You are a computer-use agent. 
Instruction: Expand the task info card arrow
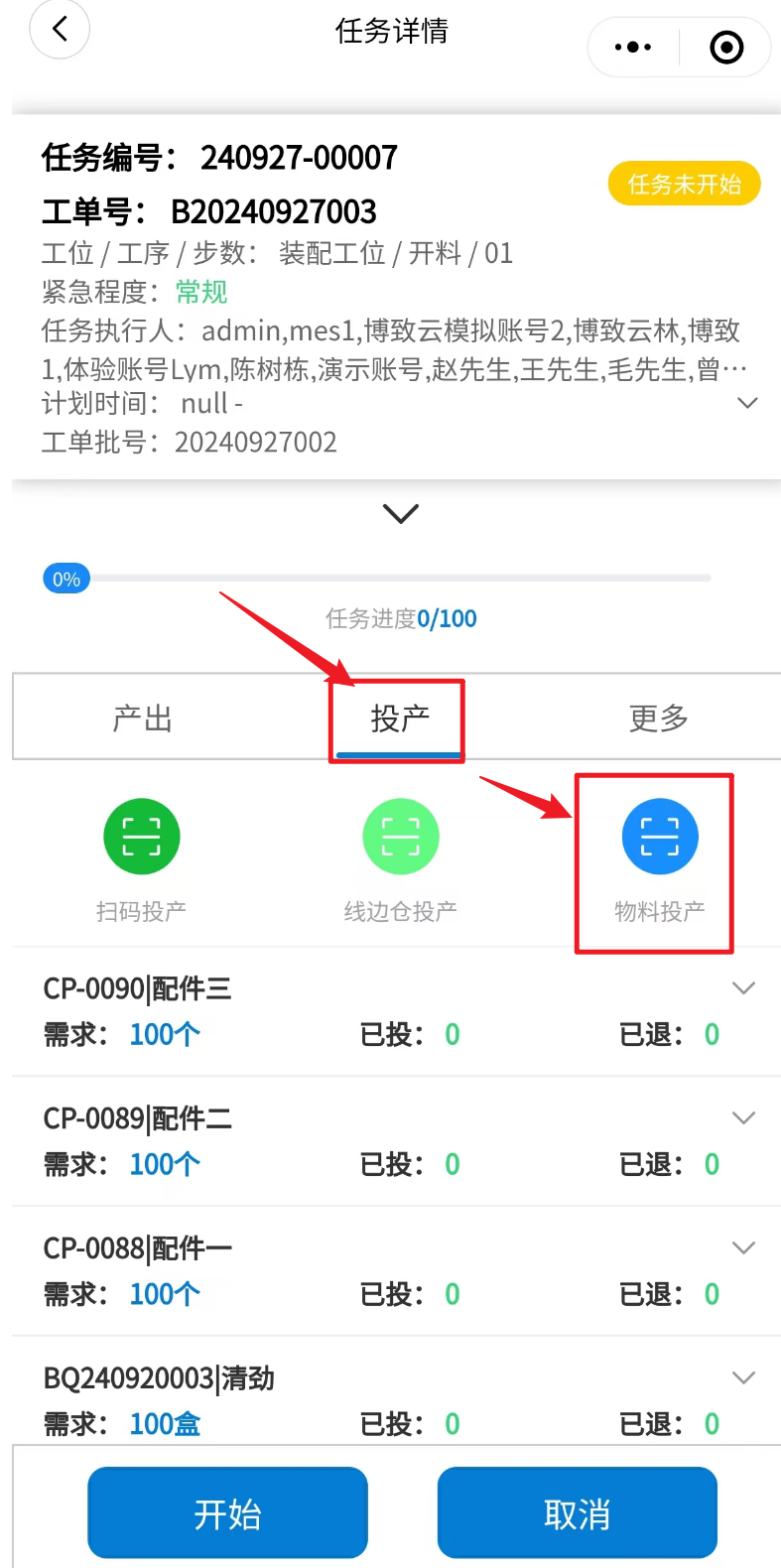(x=400, y=513)
